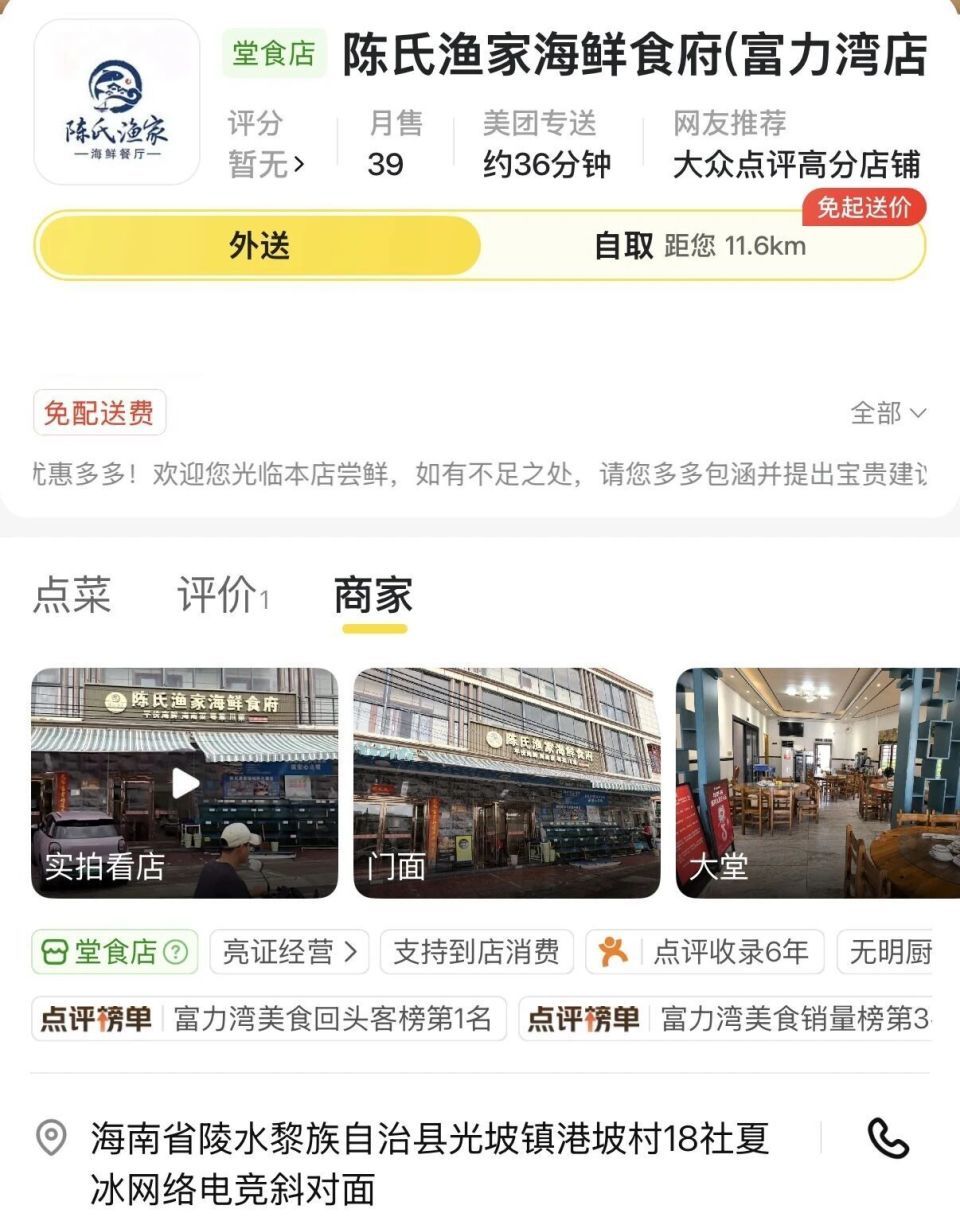Viewport: 960px width, 1217px height.
Task: Open the 大堂 dining hall photo
Action: tap(818, 783)
